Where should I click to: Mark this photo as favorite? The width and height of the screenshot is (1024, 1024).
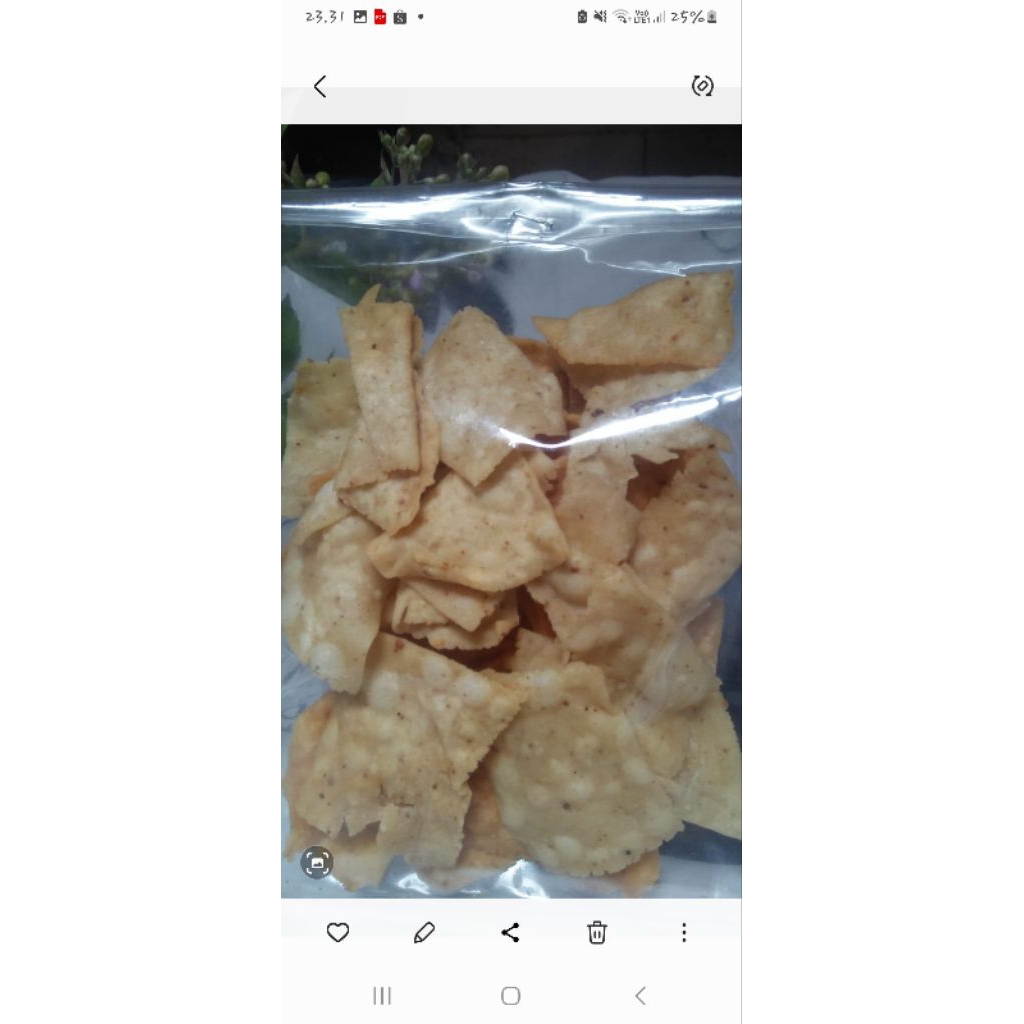[x=338, y=933]
